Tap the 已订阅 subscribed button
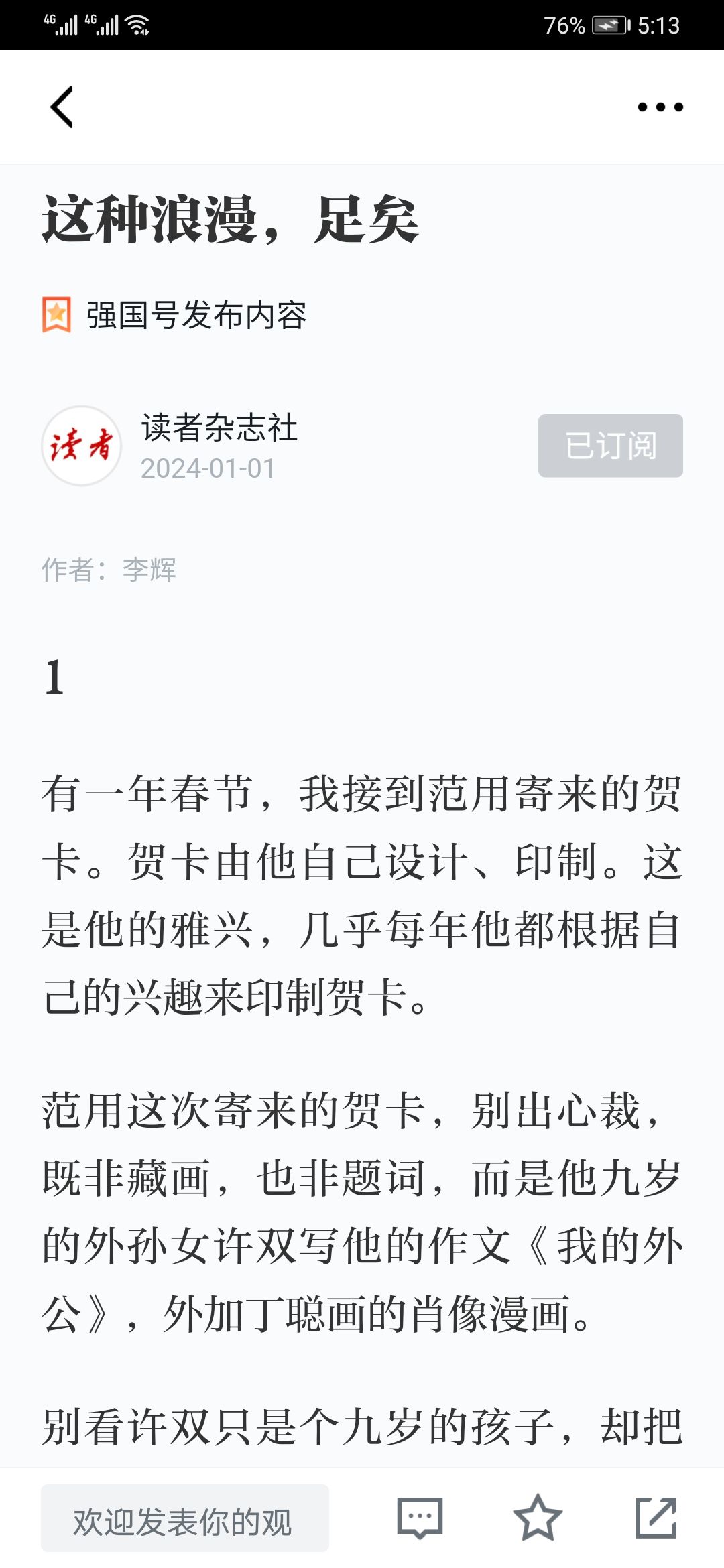 point(610,446)
